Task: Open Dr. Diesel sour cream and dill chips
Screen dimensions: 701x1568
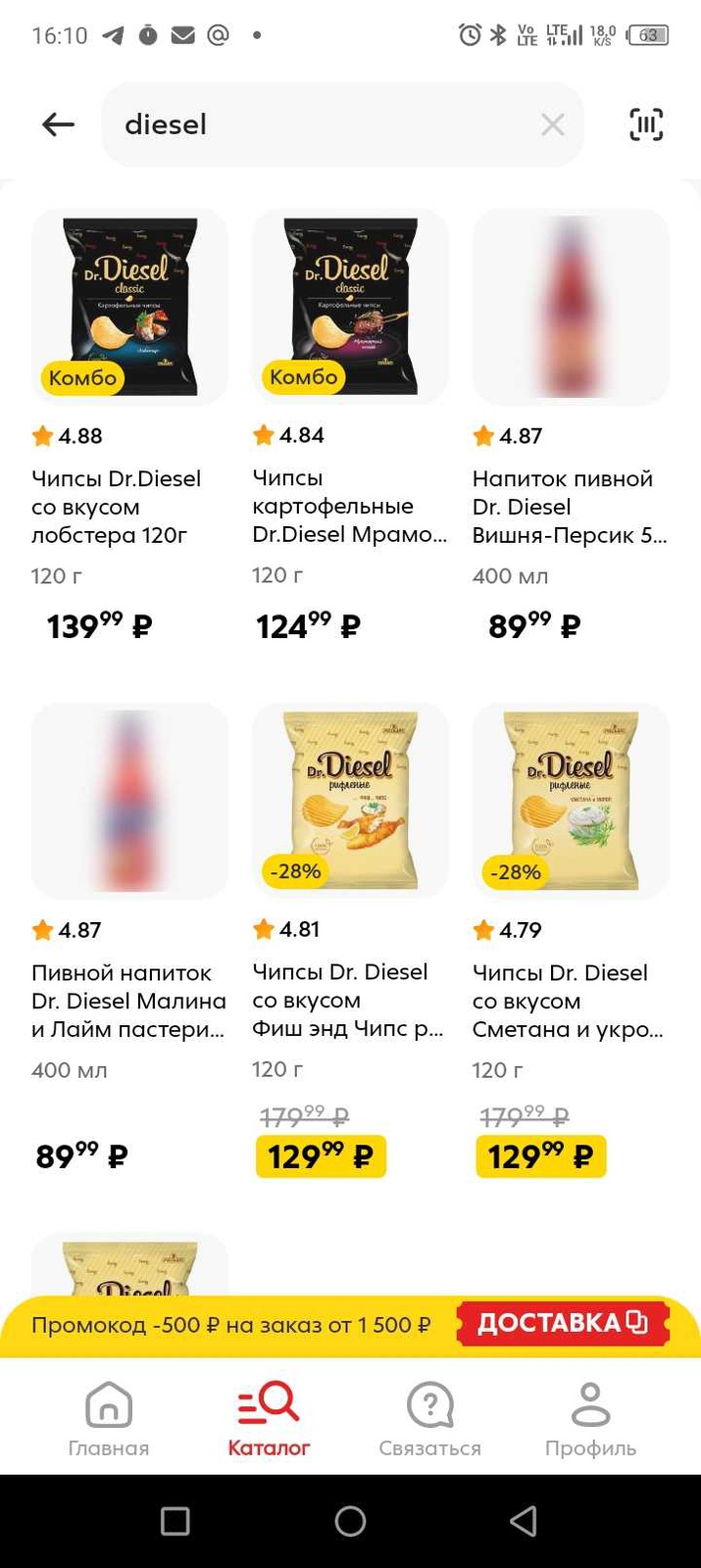Action: 571,801
